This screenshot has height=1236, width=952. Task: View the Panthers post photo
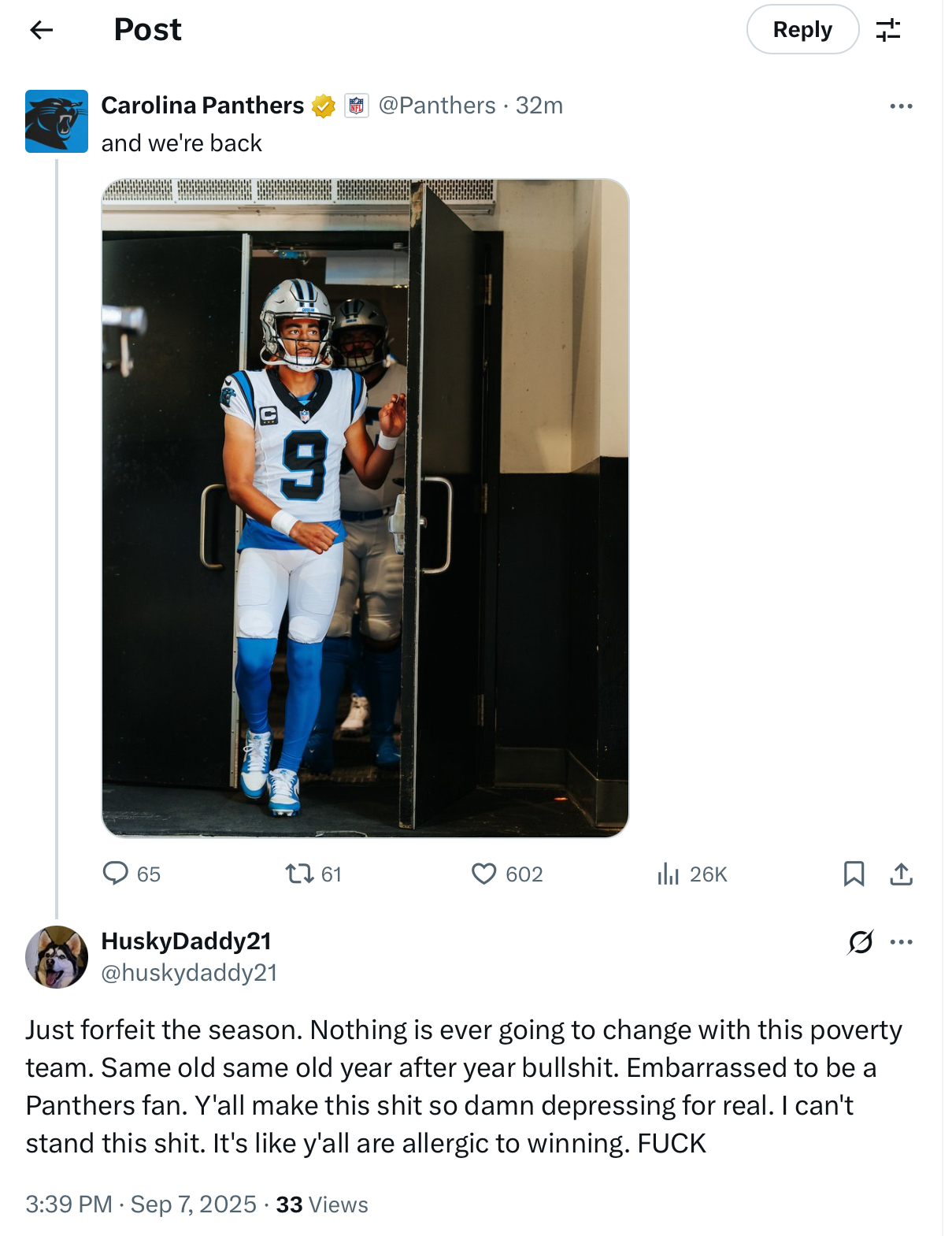365,508
